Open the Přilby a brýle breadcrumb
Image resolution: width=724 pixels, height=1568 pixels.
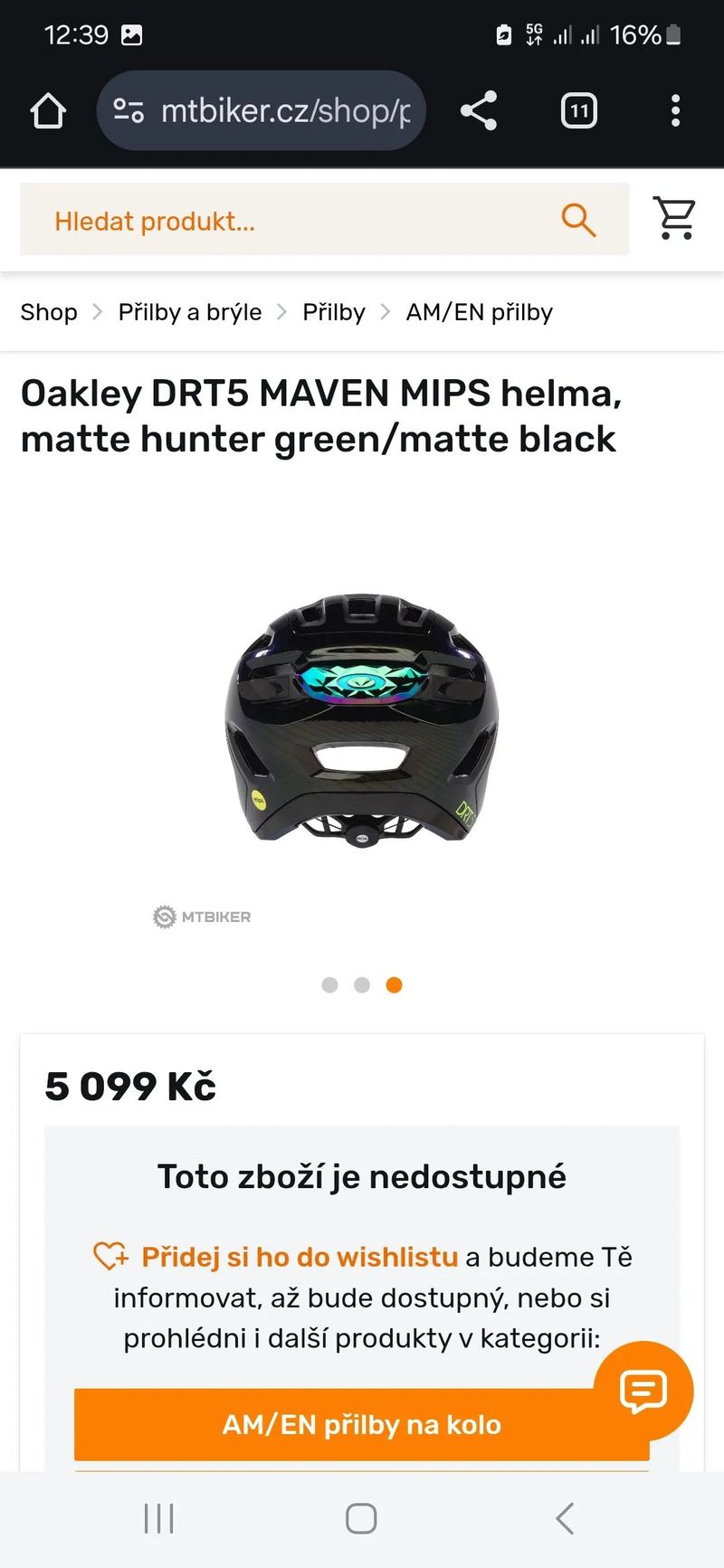click(190, 312)
